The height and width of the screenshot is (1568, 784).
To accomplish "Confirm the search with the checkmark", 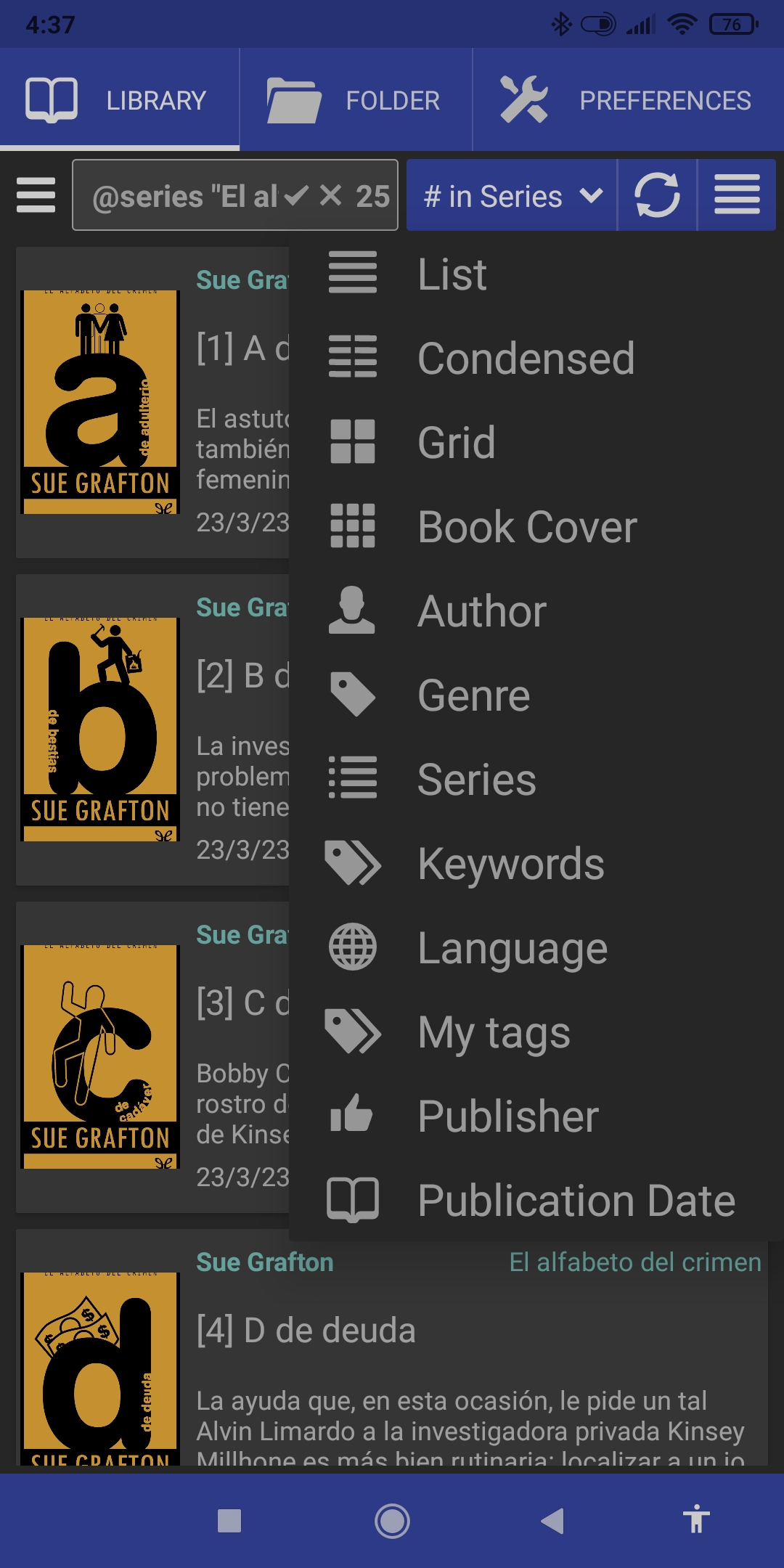I will (296, 195).
